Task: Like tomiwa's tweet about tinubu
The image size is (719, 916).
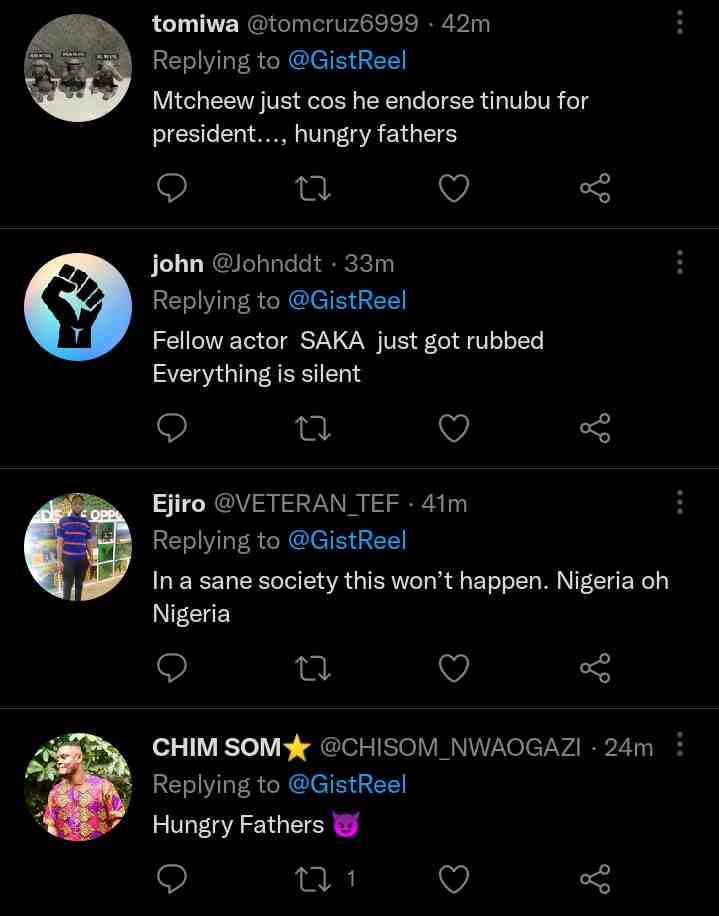Action: tap(455, 188)
